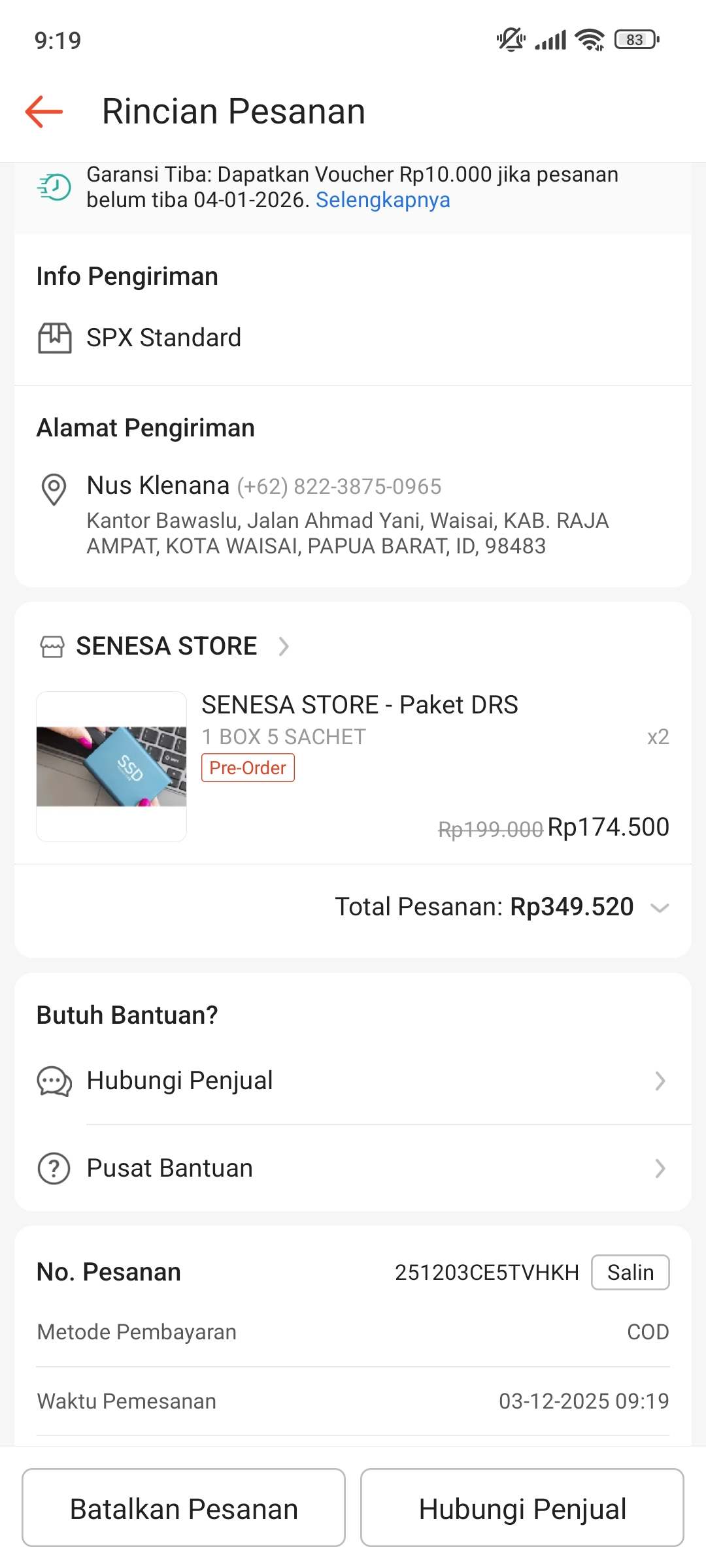This screenshot has height=1568, width=706.
Task: Copy the order number with Salin
Action: (x=630, y=1272)
